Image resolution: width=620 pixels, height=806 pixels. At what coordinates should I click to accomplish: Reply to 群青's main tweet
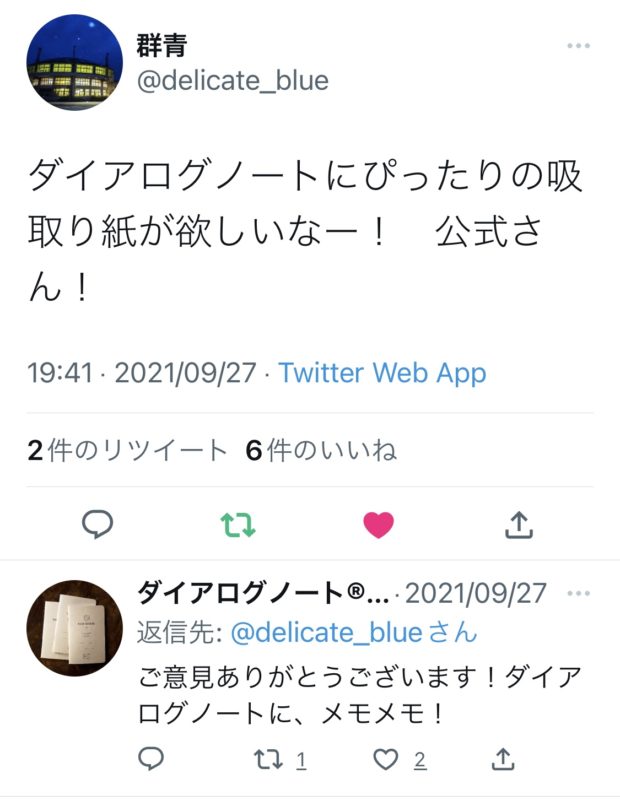(x=98, y=524)
